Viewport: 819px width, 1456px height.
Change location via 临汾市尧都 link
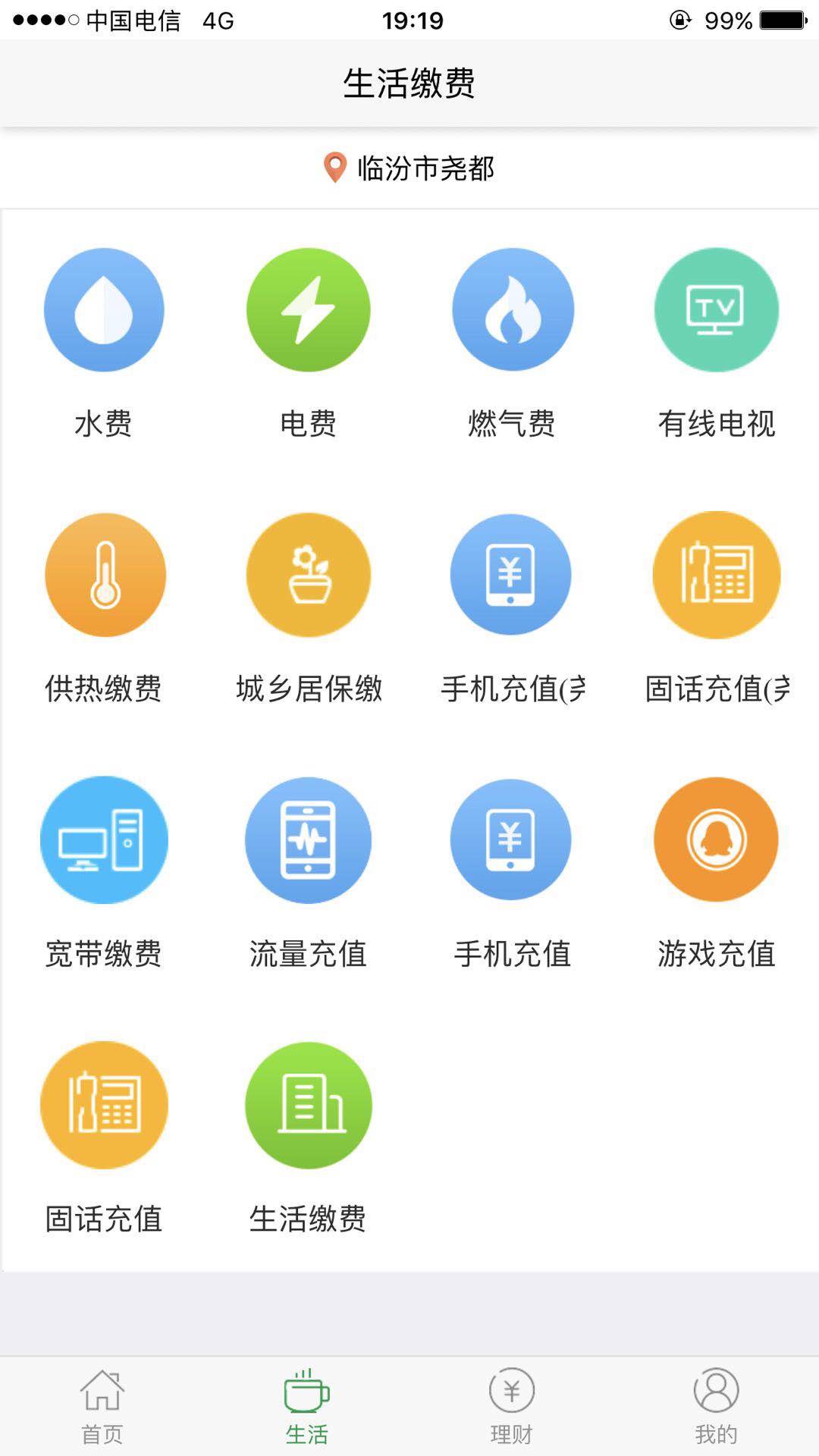(x=425, y=169)
